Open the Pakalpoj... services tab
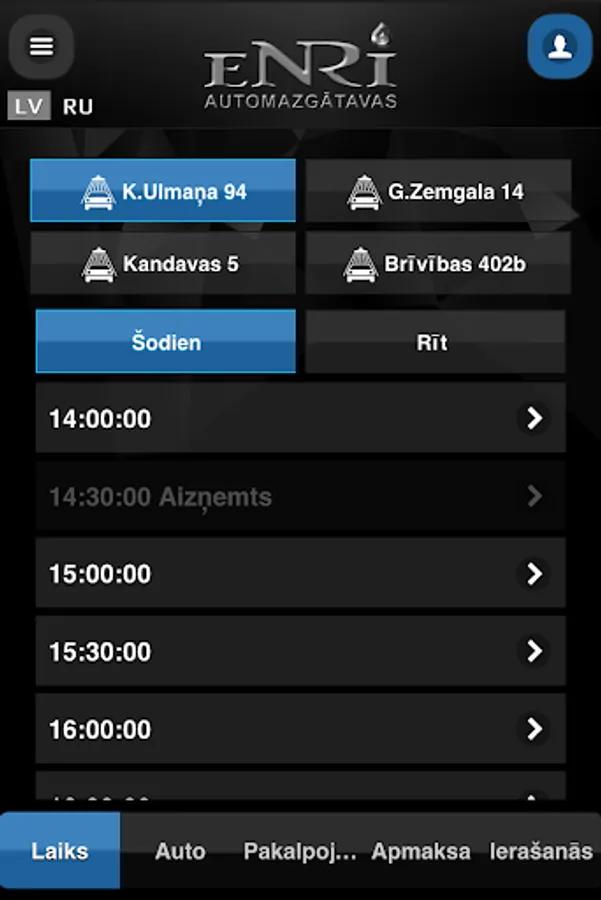The image size is (601, 900). pos(300,851)
